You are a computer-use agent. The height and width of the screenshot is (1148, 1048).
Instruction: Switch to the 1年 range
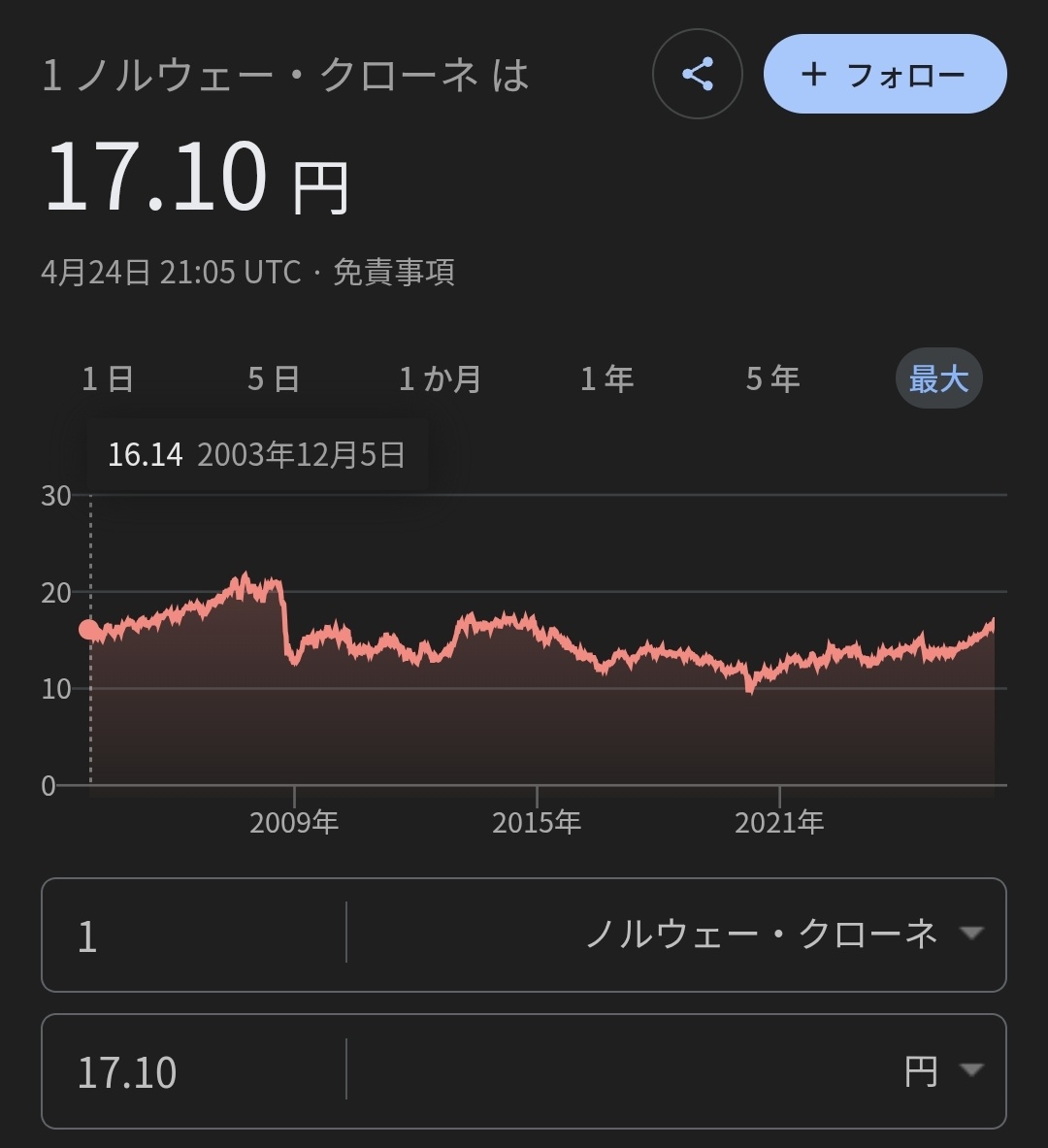[606, 378]
